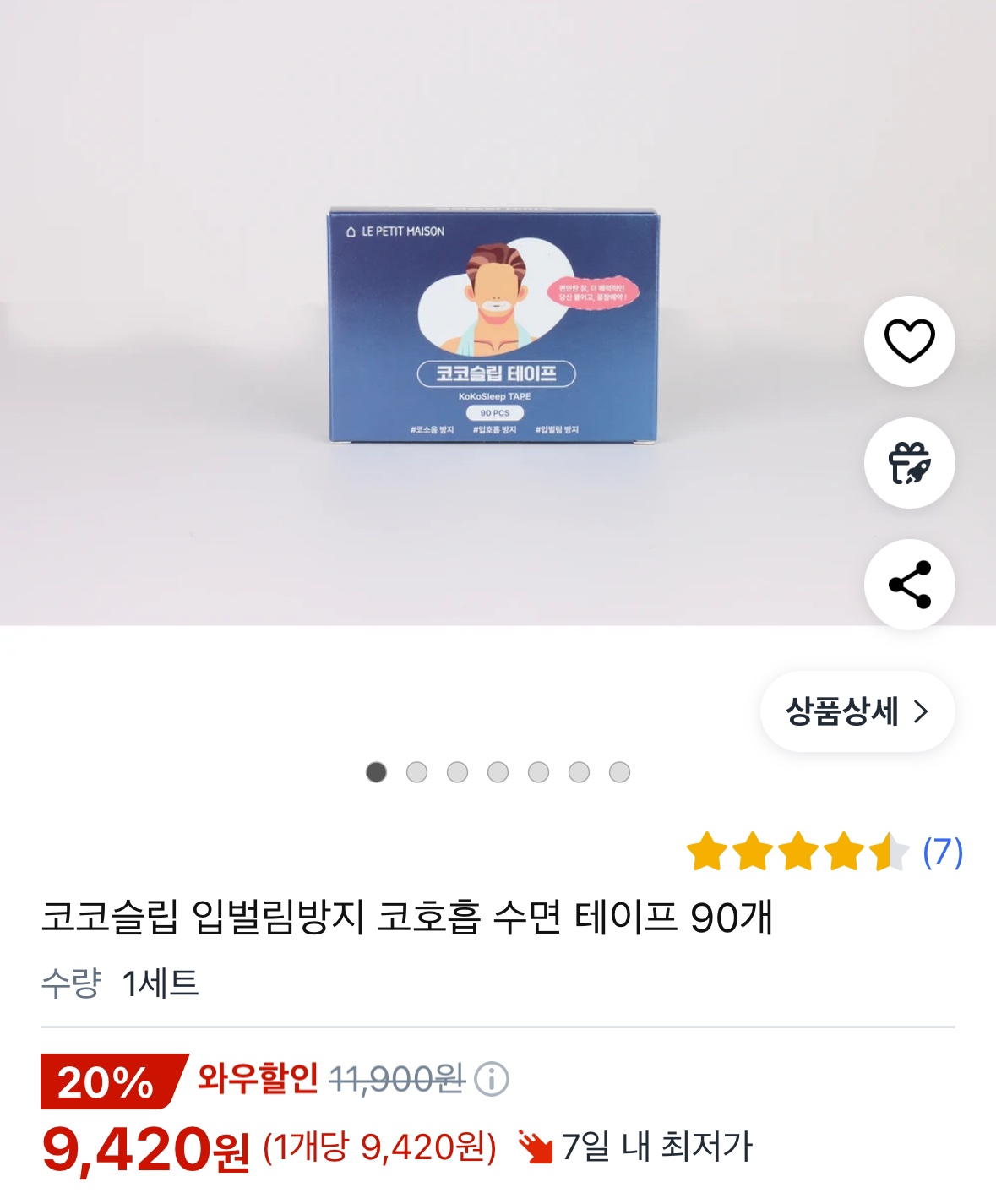The height and width of the screenshot is (1204, 996).
Task: Share this product
Action: coord(909,585)
